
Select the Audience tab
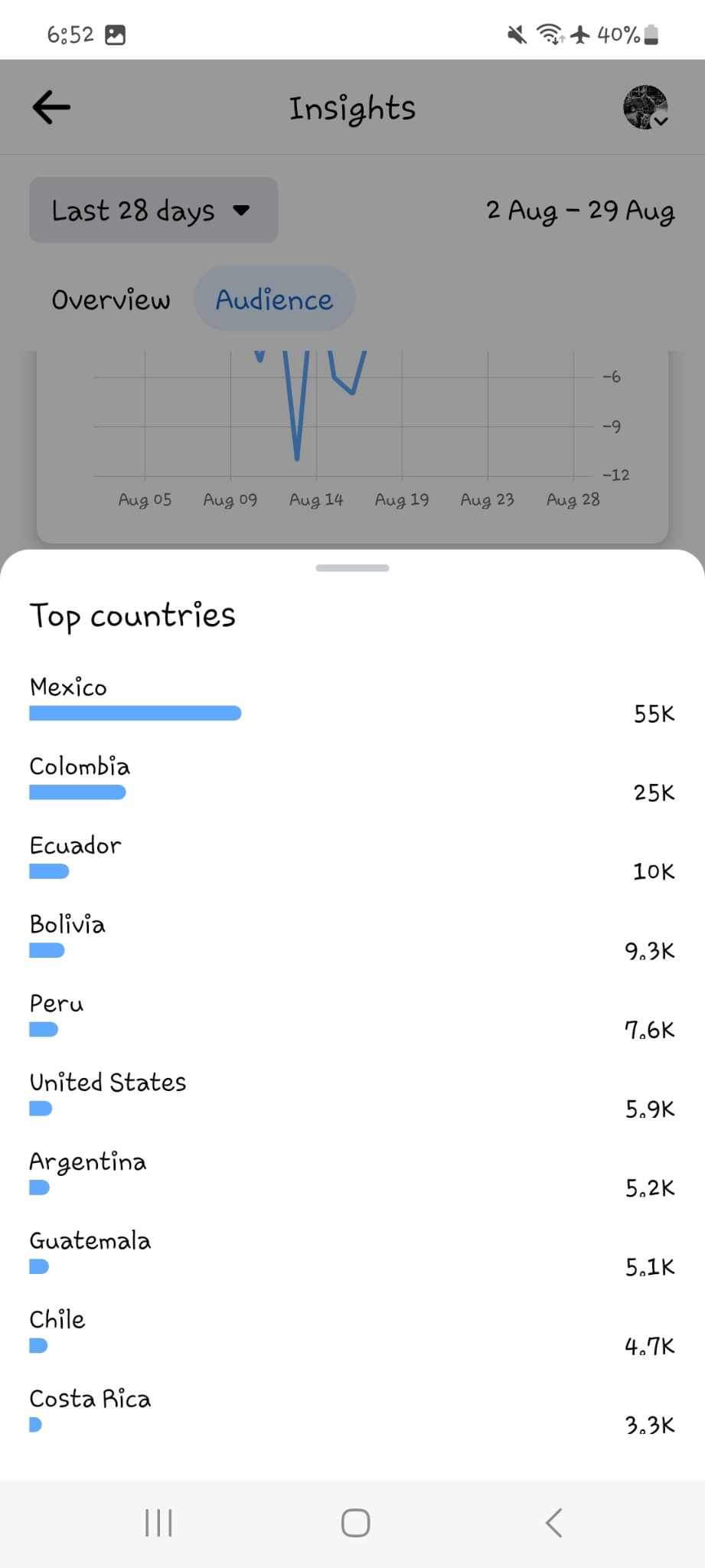point(274,299)
